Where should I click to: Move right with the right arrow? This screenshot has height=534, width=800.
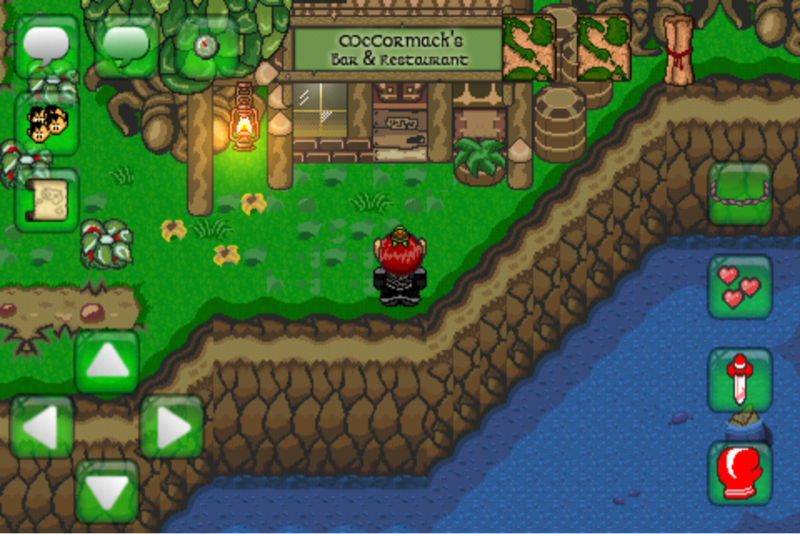pos(172,427)
